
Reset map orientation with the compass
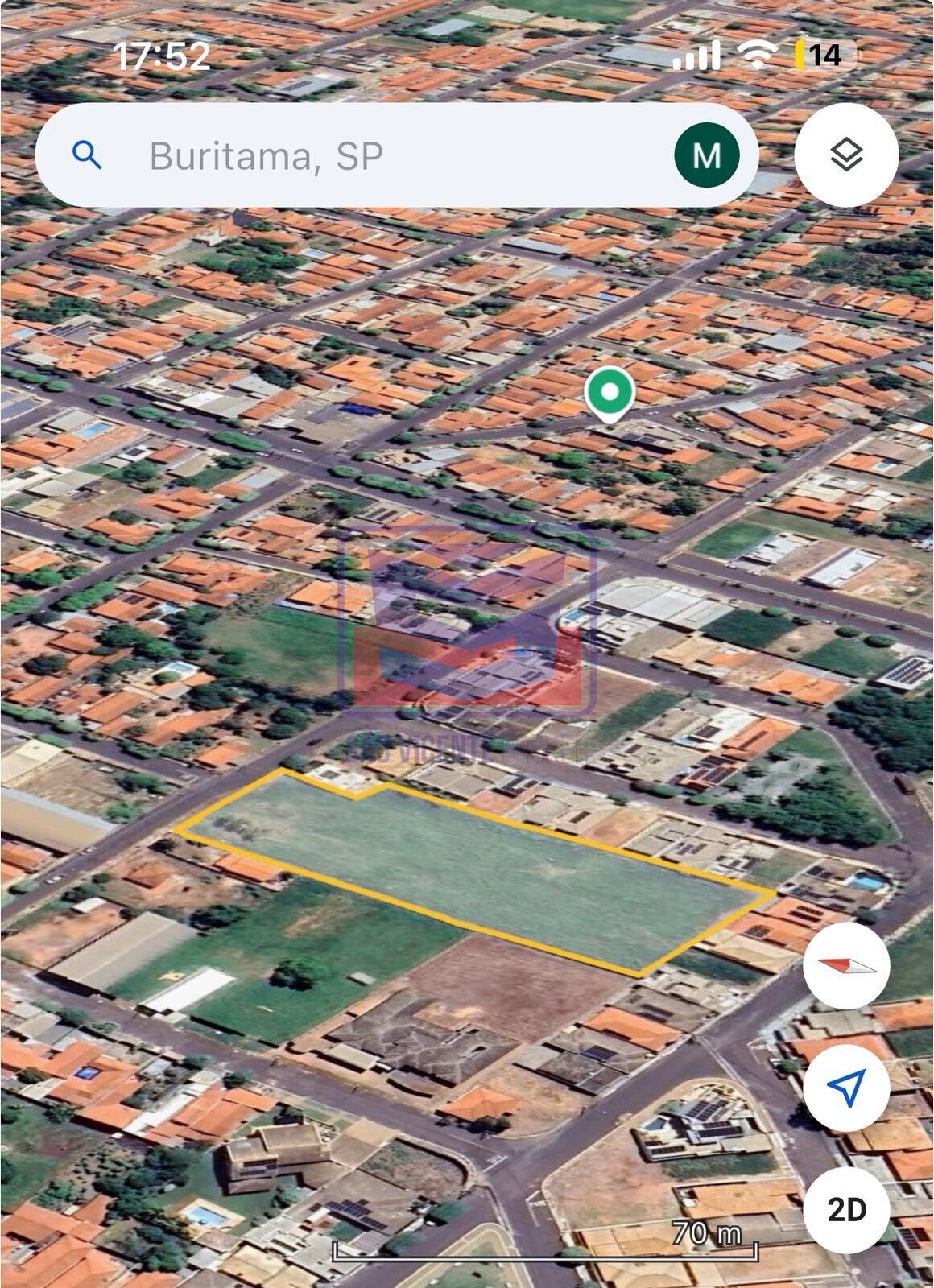tap(846, 965)
